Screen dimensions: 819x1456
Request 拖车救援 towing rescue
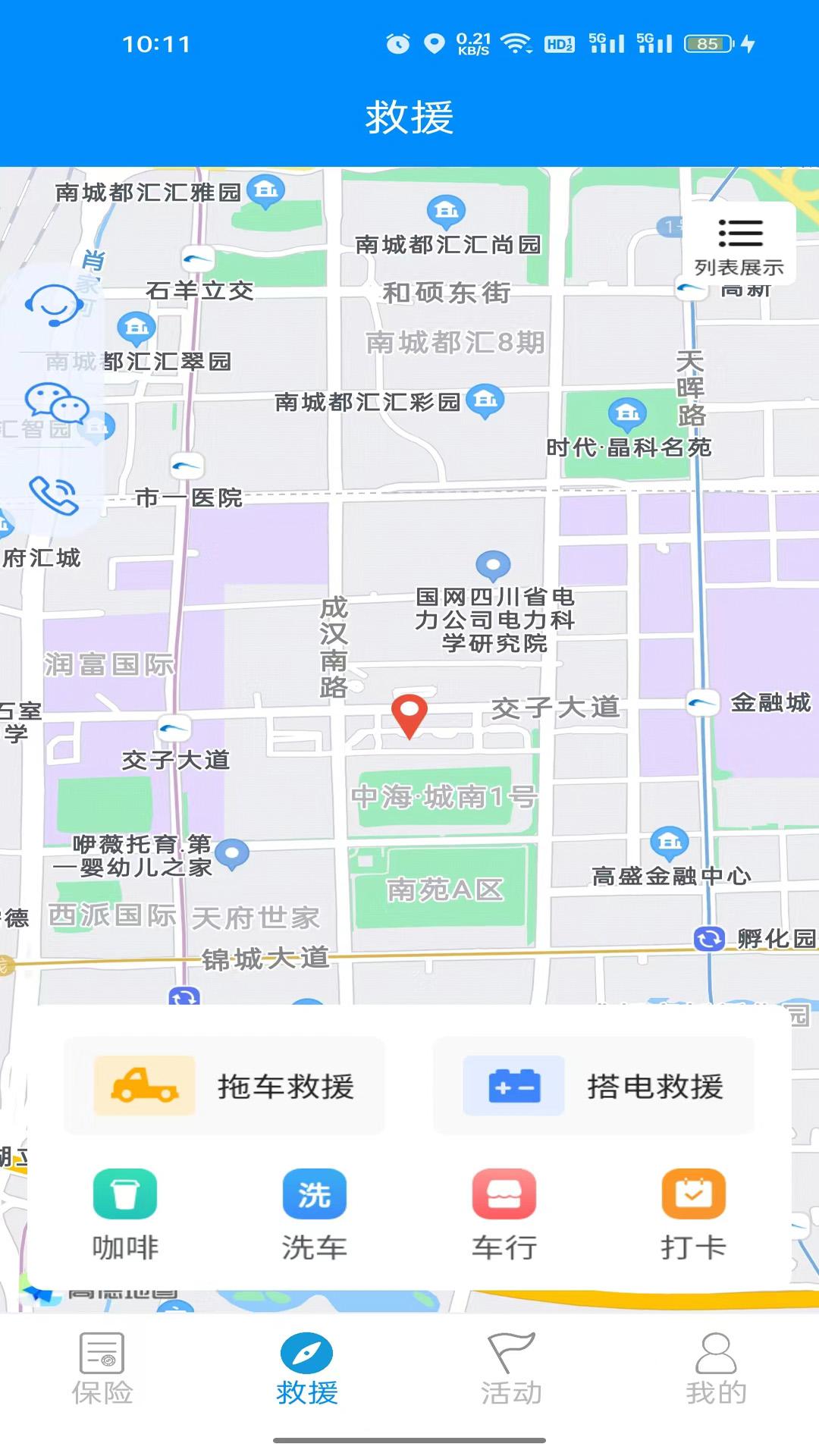tap(224, 1086)
